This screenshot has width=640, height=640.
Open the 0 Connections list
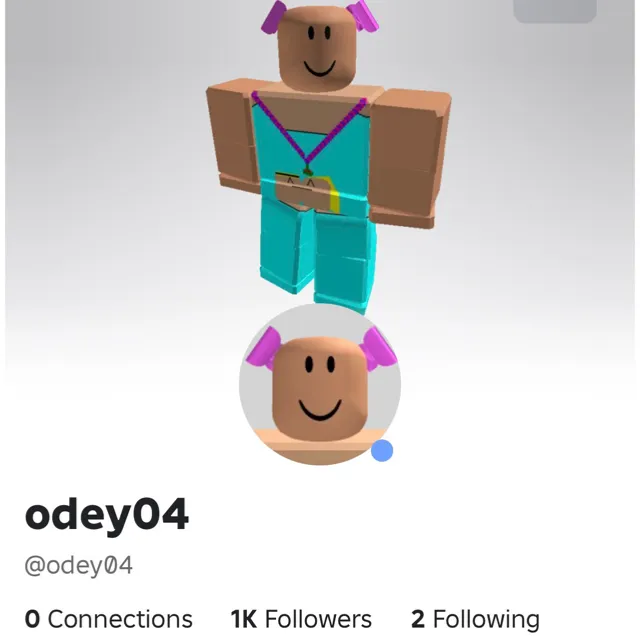(x=108, y=619)
